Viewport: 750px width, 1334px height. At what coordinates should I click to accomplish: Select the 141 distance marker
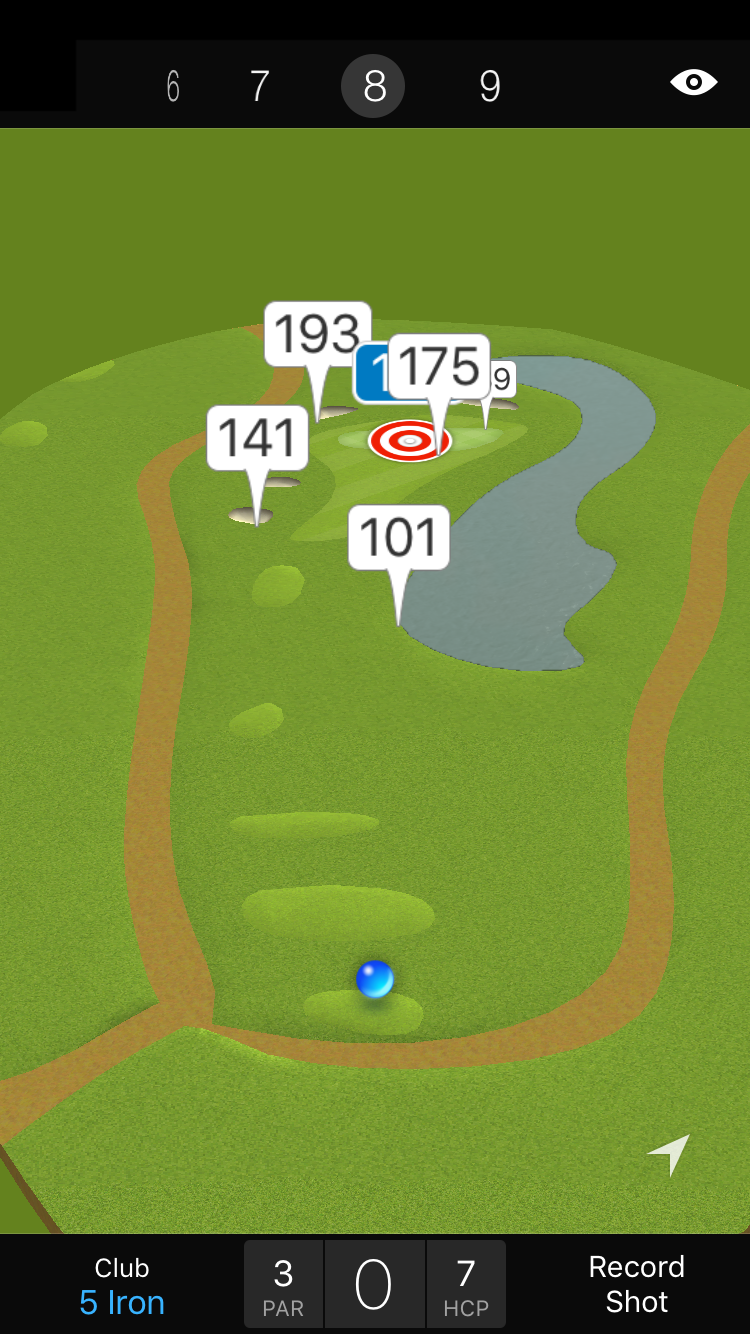pyautogui.click(x=257, y=438)
